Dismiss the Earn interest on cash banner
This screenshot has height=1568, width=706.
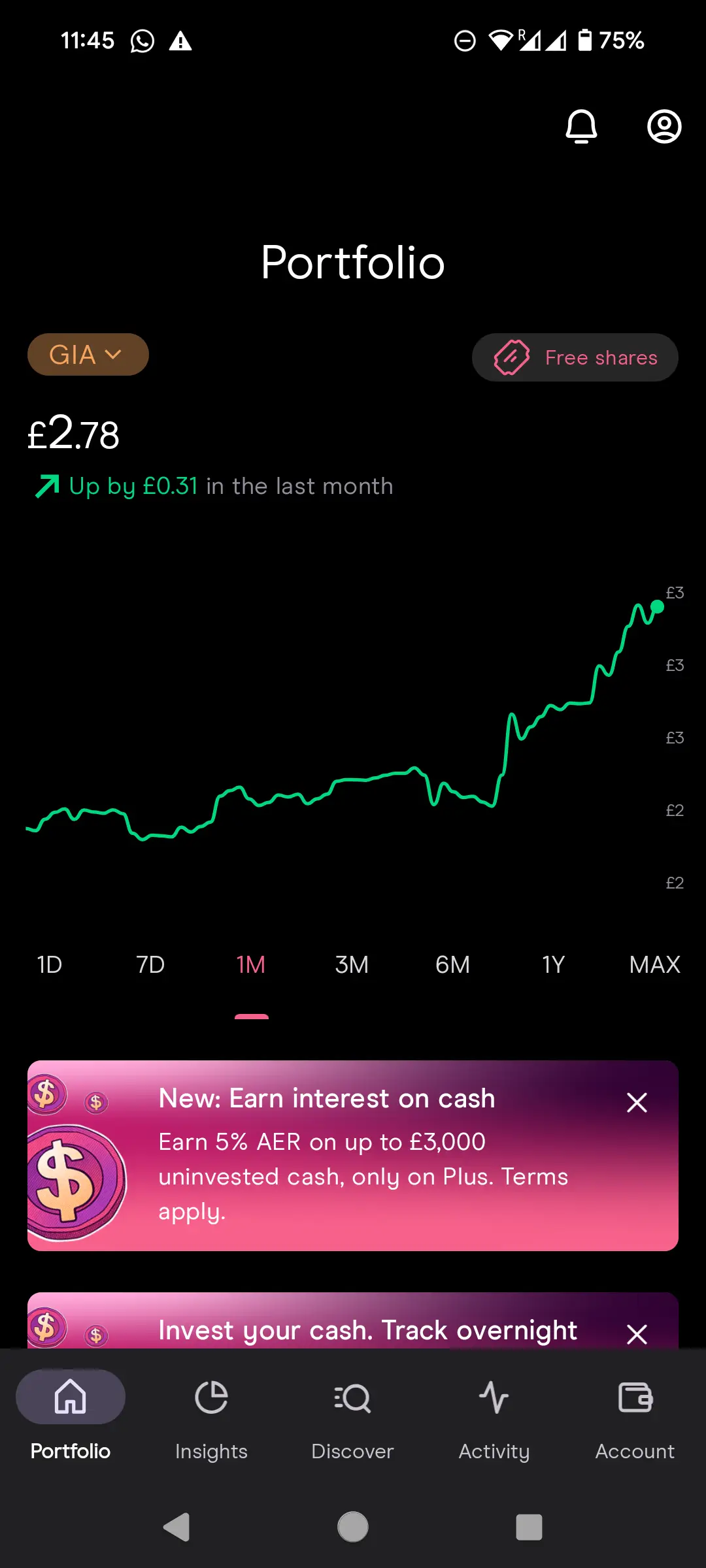(637, 1103)
